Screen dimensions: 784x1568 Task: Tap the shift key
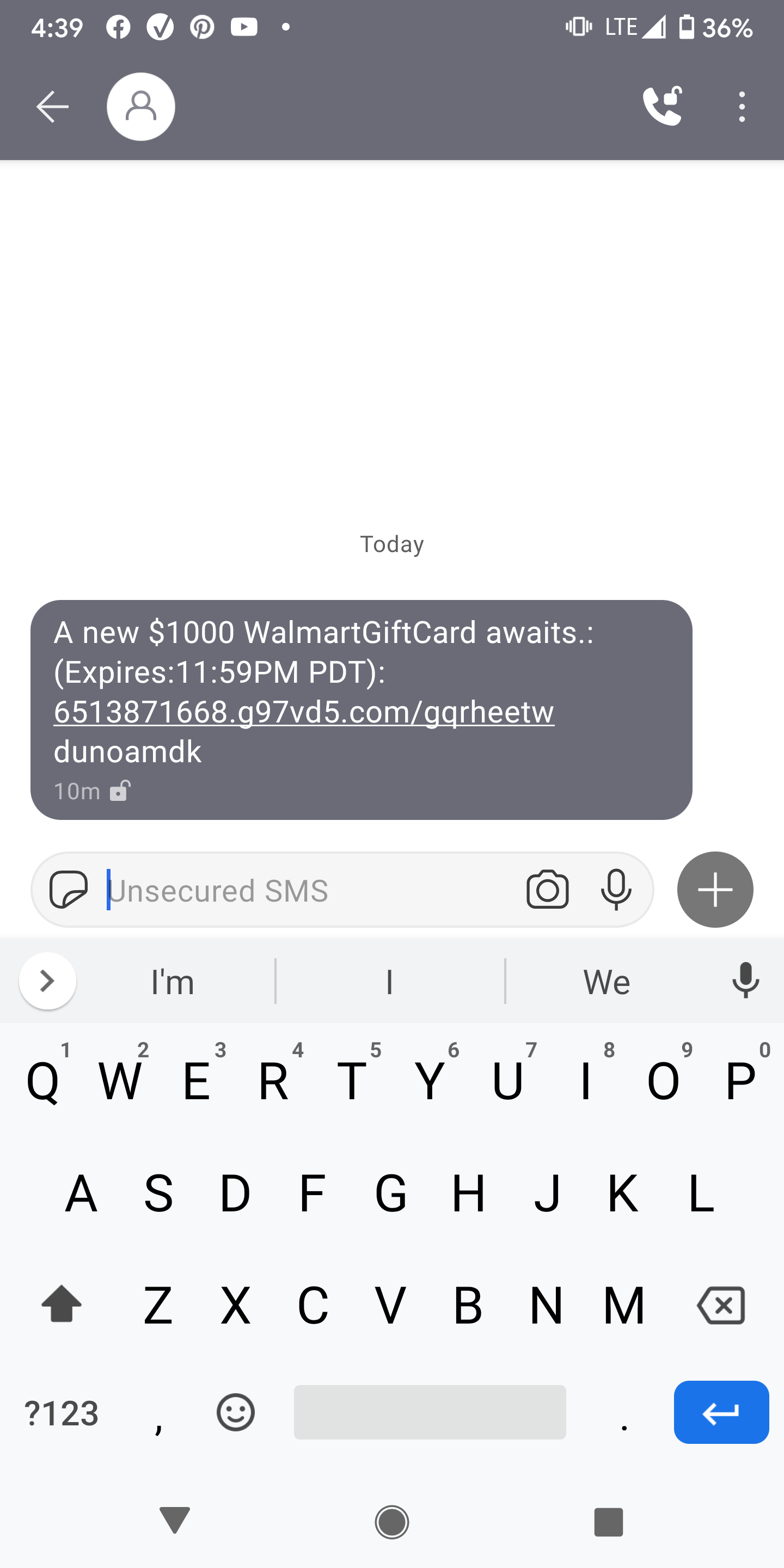tap(62, 1304)
